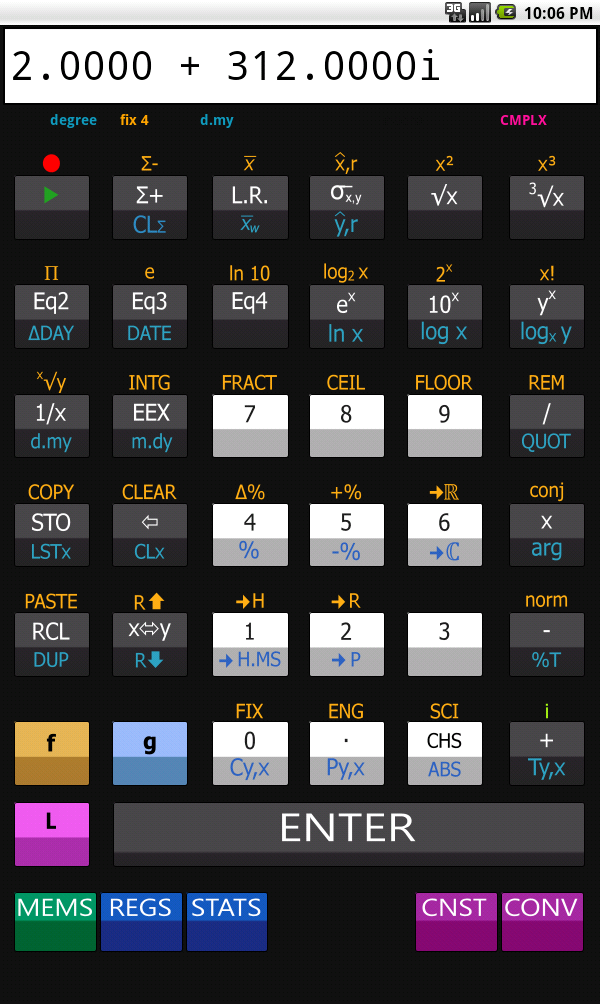Tap the pink L key
The image size is (600, 1004).
[x=51, y=822]
